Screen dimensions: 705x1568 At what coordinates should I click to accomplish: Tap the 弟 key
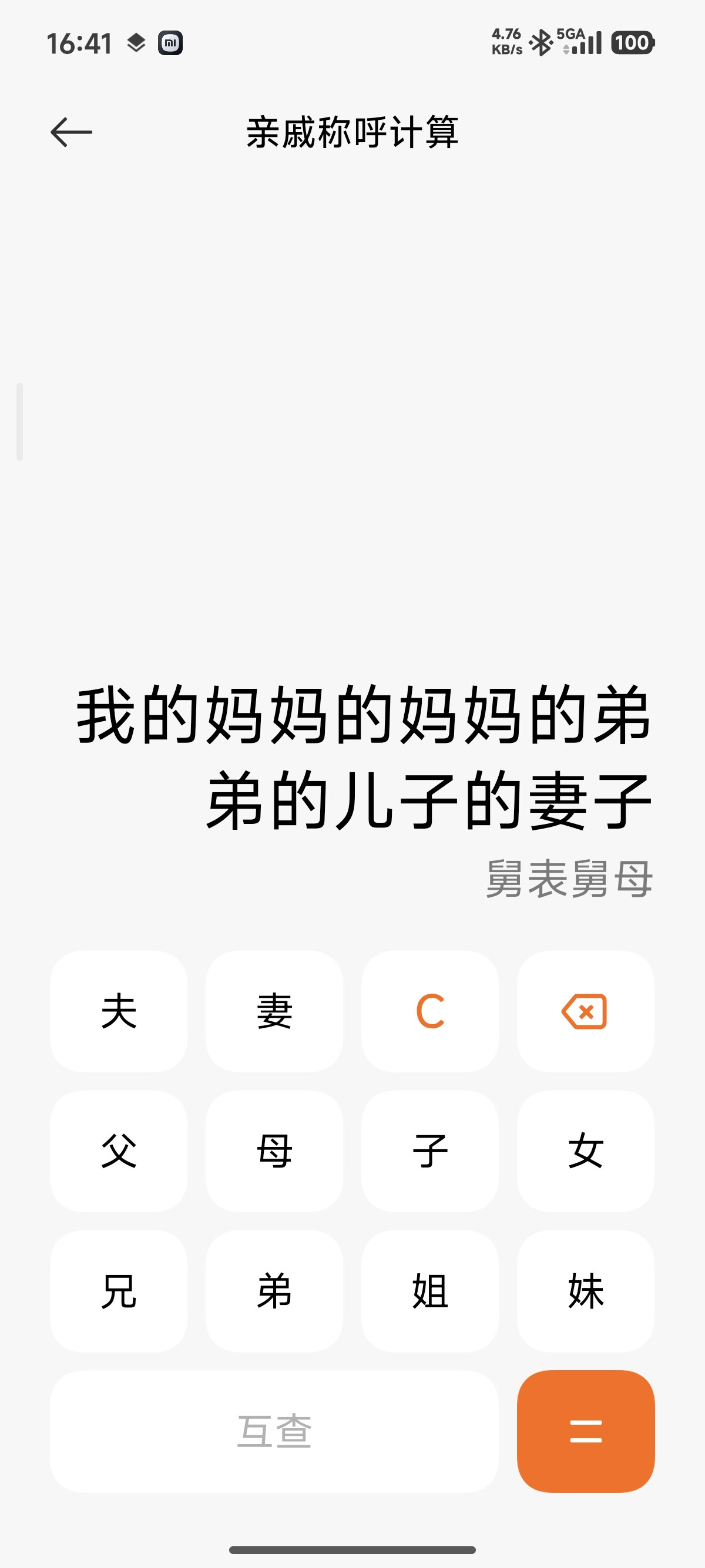coord(274,1291)
